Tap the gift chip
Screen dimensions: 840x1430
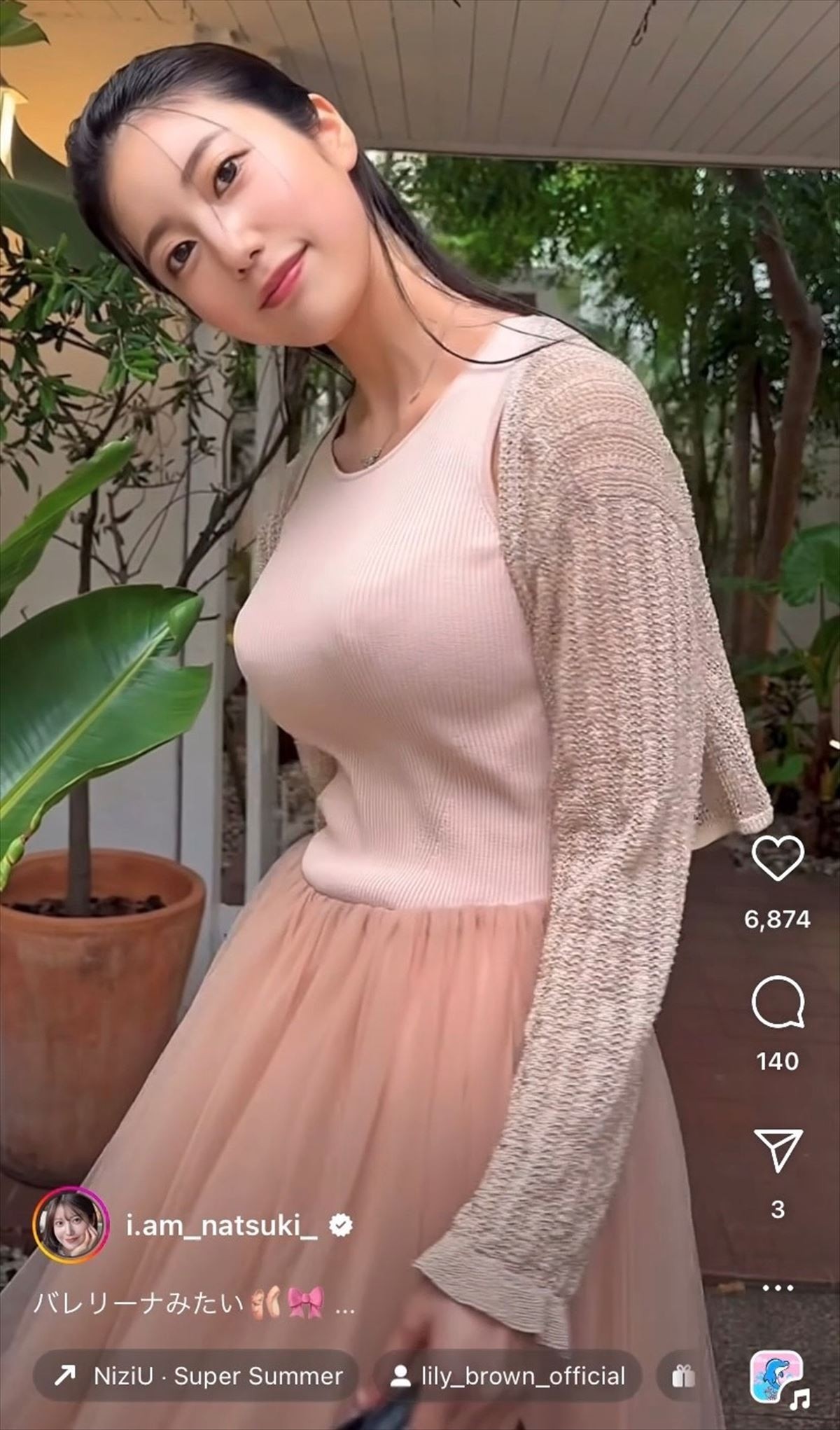(683, 1377)
